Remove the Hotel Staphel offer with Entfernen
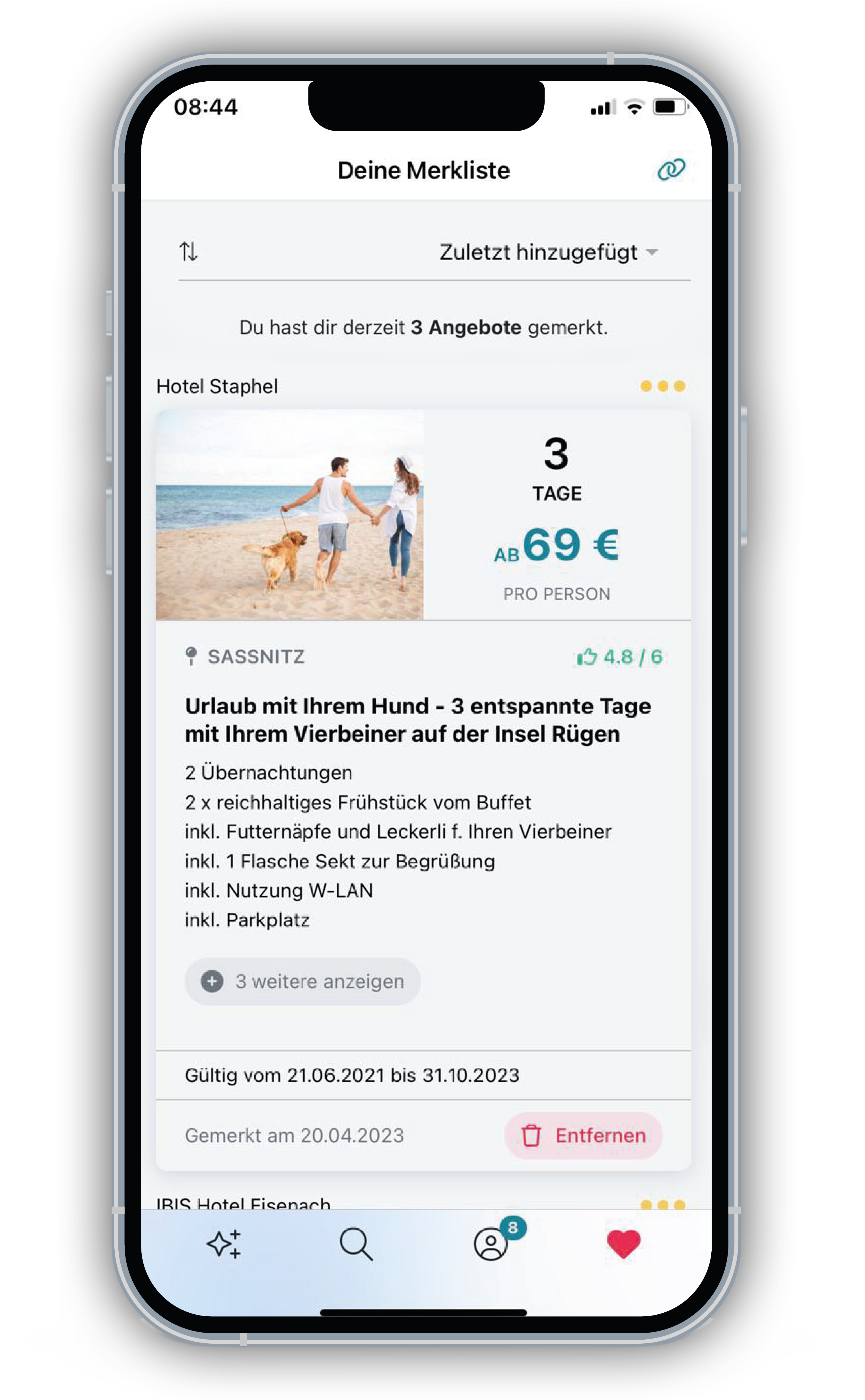The height and width of the screenshot is (1400, 865). [x=583, y=1135]
